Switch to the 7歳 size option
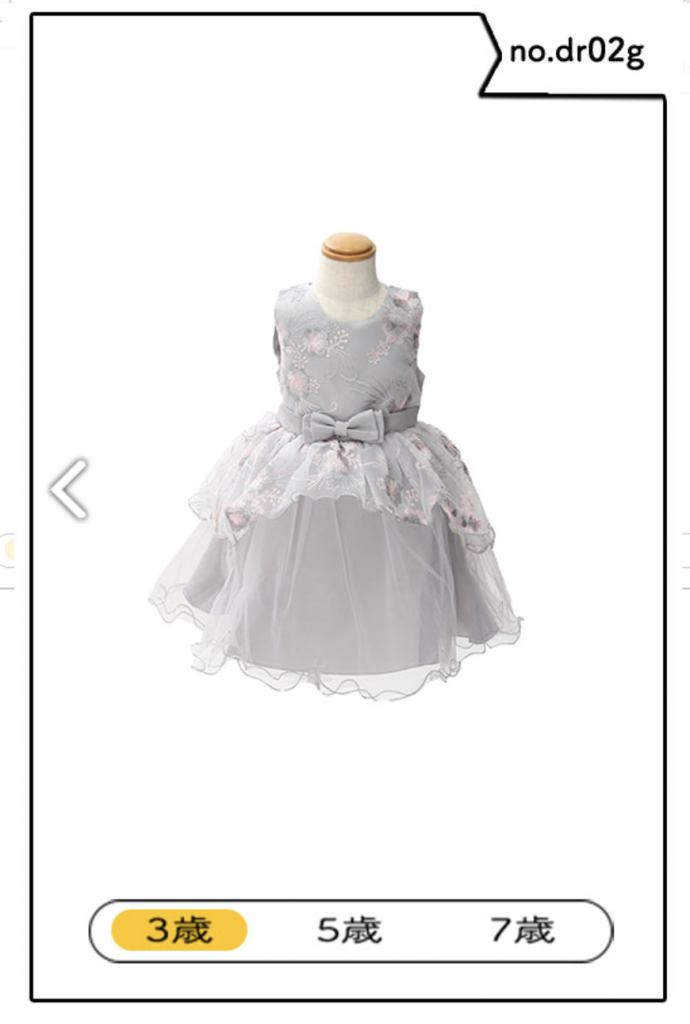Viewport: 690px width, 1024px height. point(522,931)
